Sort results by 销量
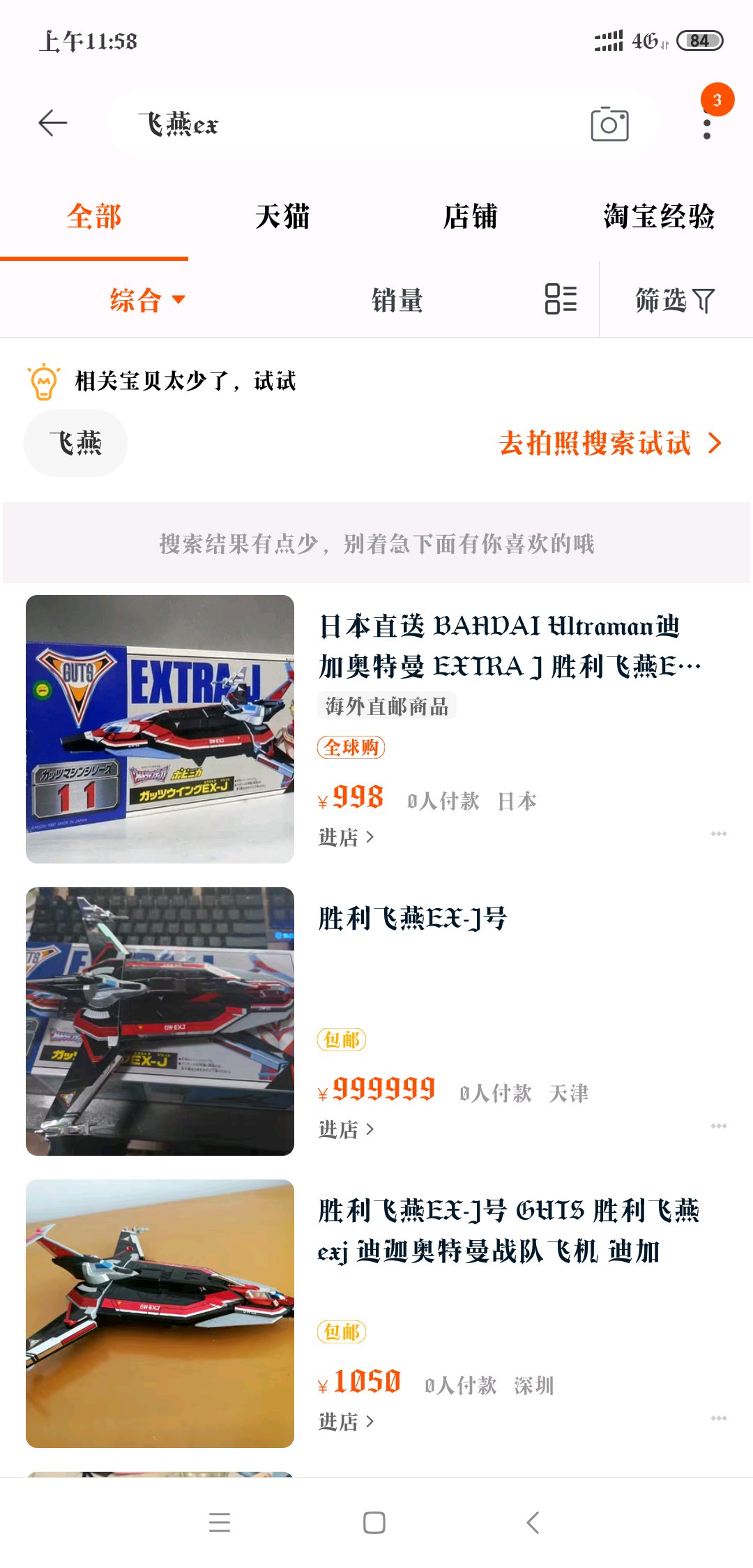Viewport: 753px width, 1568px height. pos(397,300)
